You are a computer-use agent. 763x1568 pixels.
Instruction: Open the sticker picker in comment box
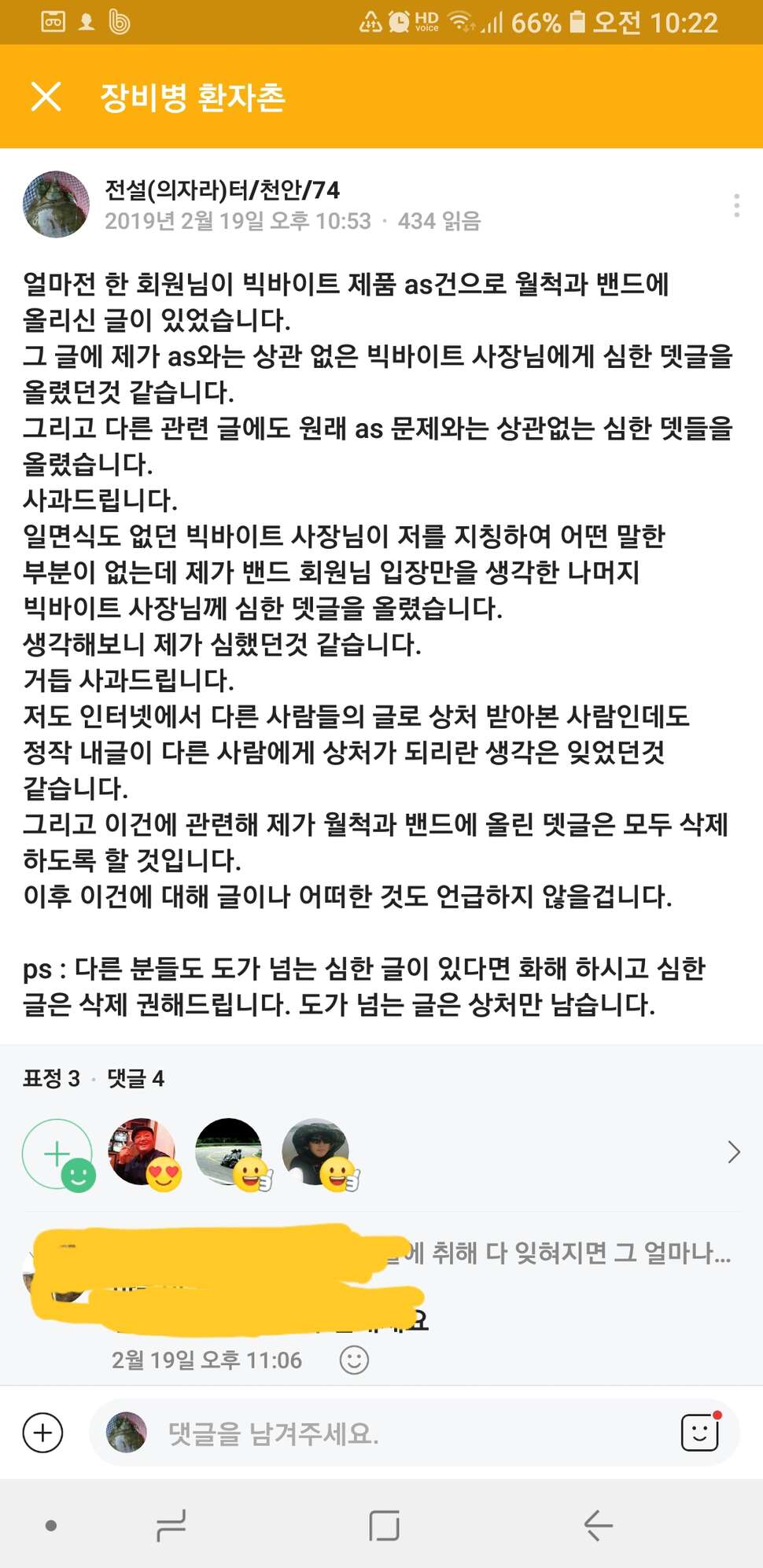click(700, 1432)
